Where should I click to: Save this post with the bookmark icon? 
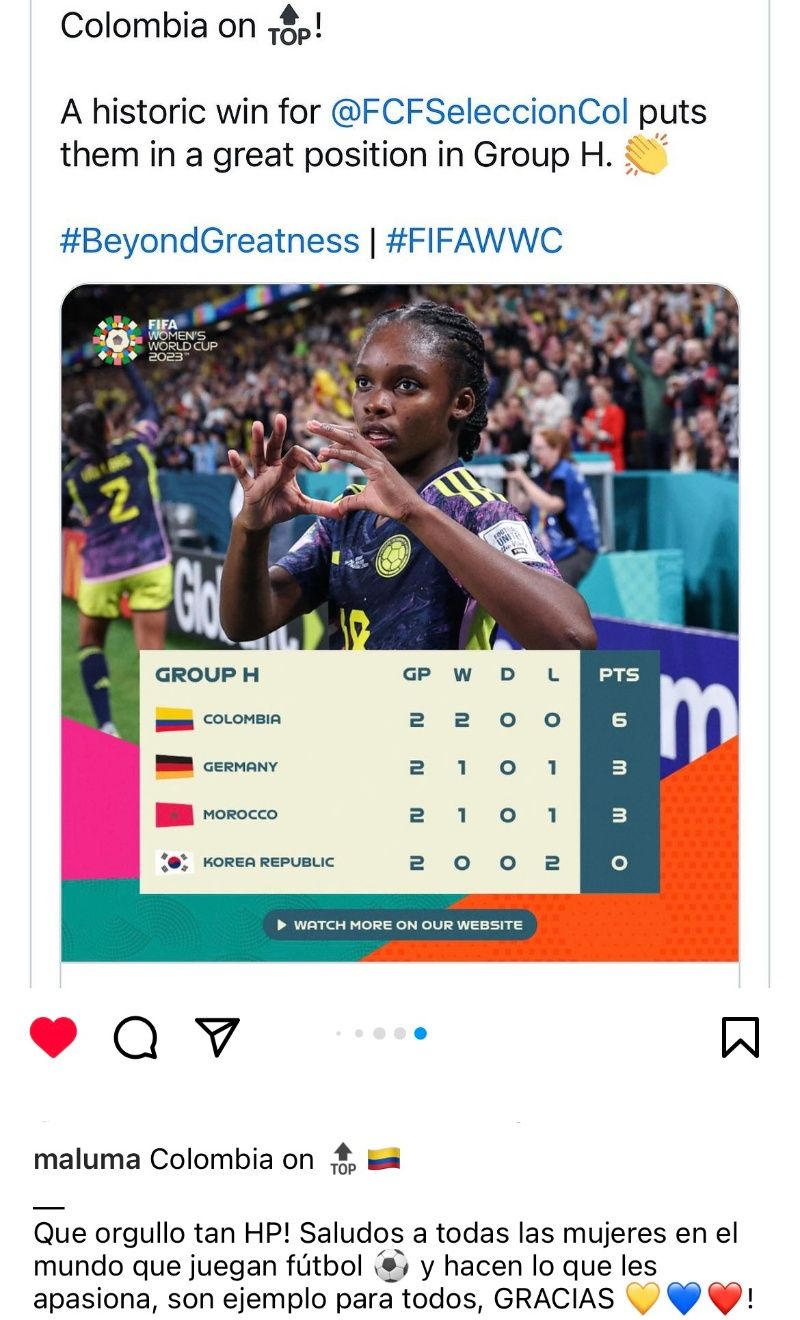[740, 1037]
